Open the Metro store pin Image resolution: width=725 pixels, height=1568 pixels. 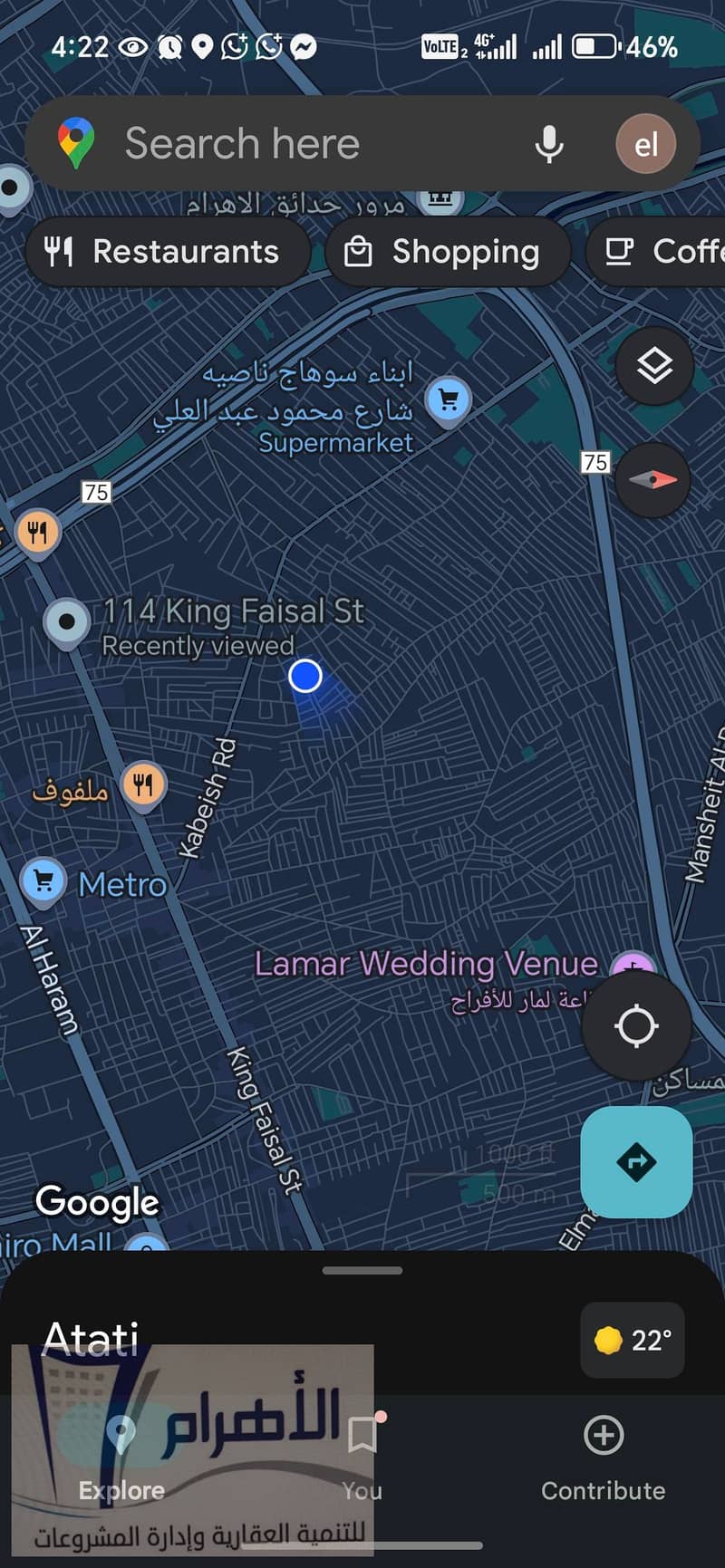43,880
